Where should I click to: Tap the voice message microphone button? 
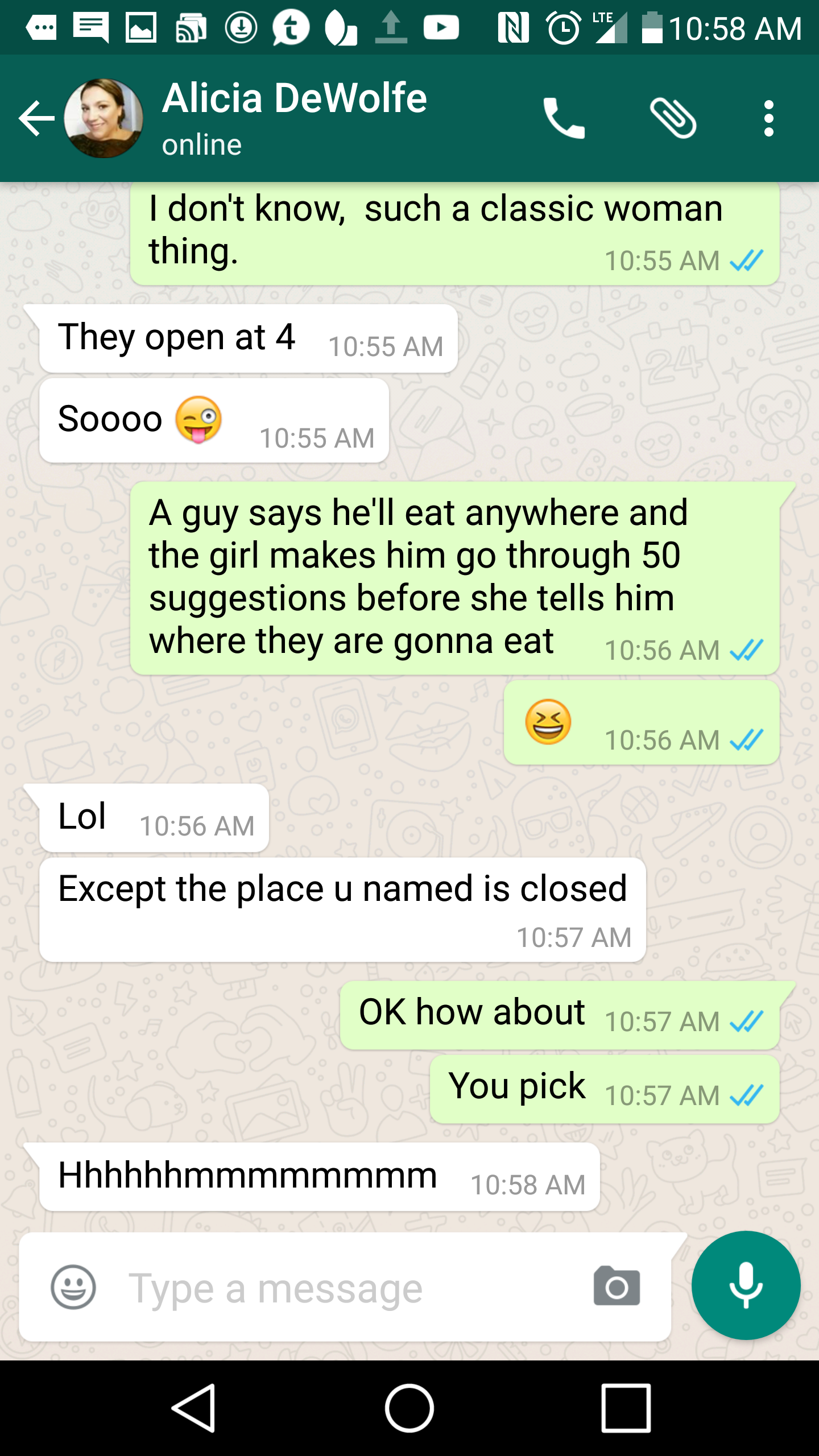[x=746, y=1285]
